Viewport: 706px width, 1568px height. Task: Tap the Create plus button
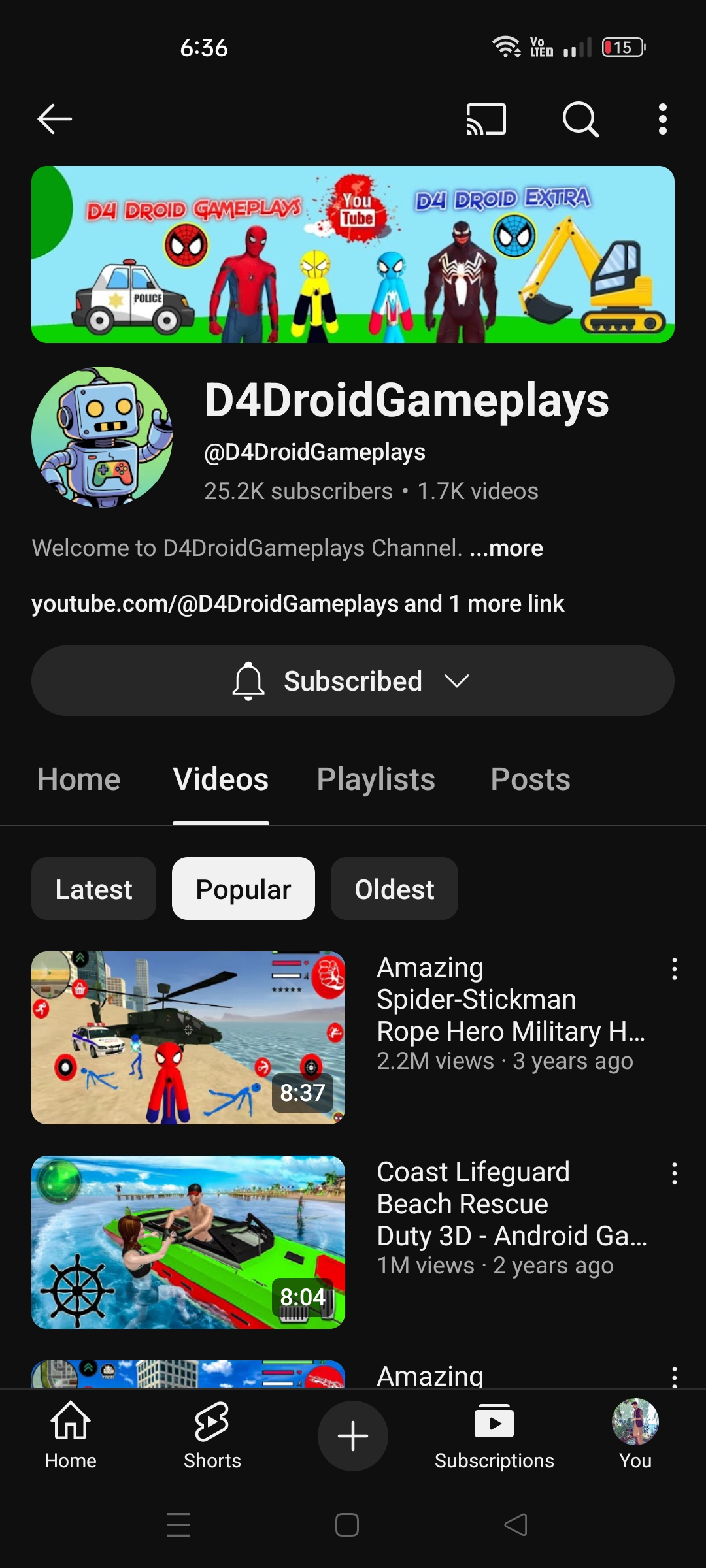point(352,1435)
